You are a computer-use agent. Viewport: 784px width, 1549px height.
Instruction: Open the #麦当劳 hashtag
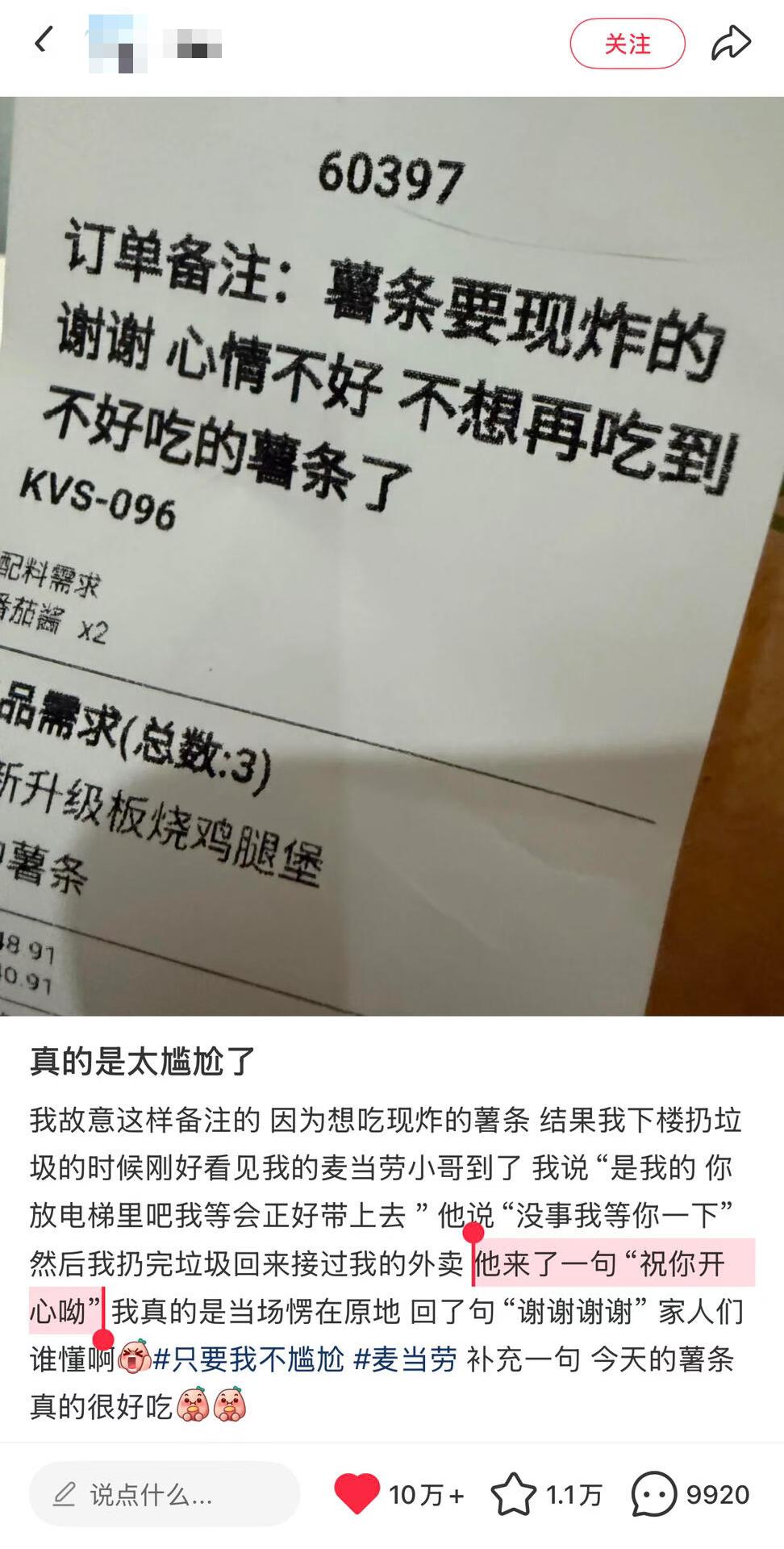click(405, 1359)
